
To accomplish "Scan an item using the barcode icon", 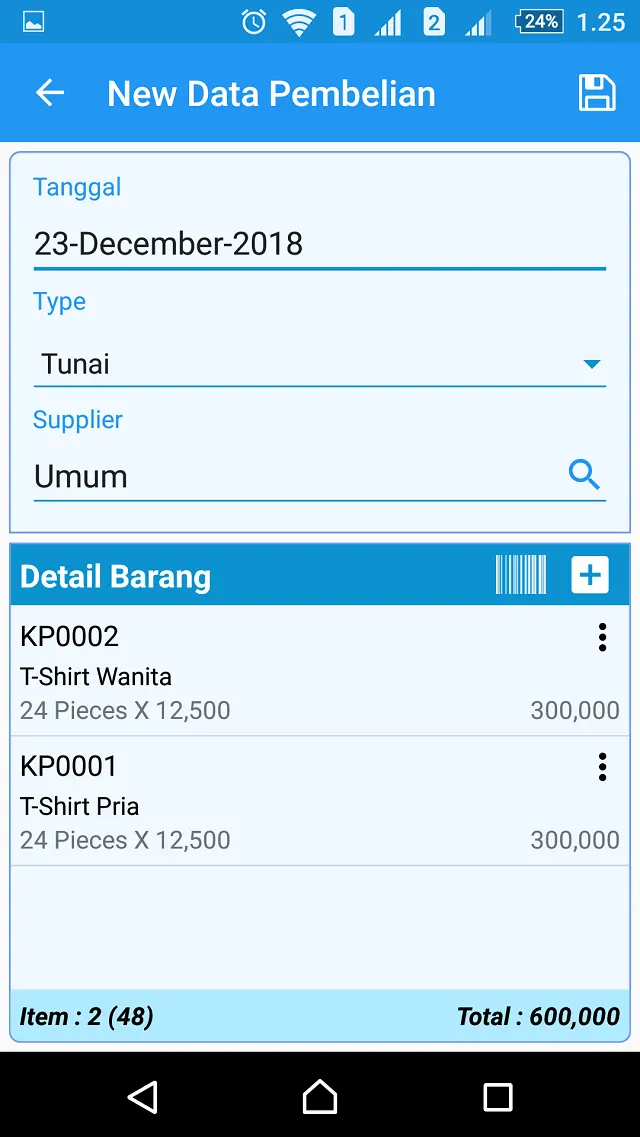I will (520, 575).
